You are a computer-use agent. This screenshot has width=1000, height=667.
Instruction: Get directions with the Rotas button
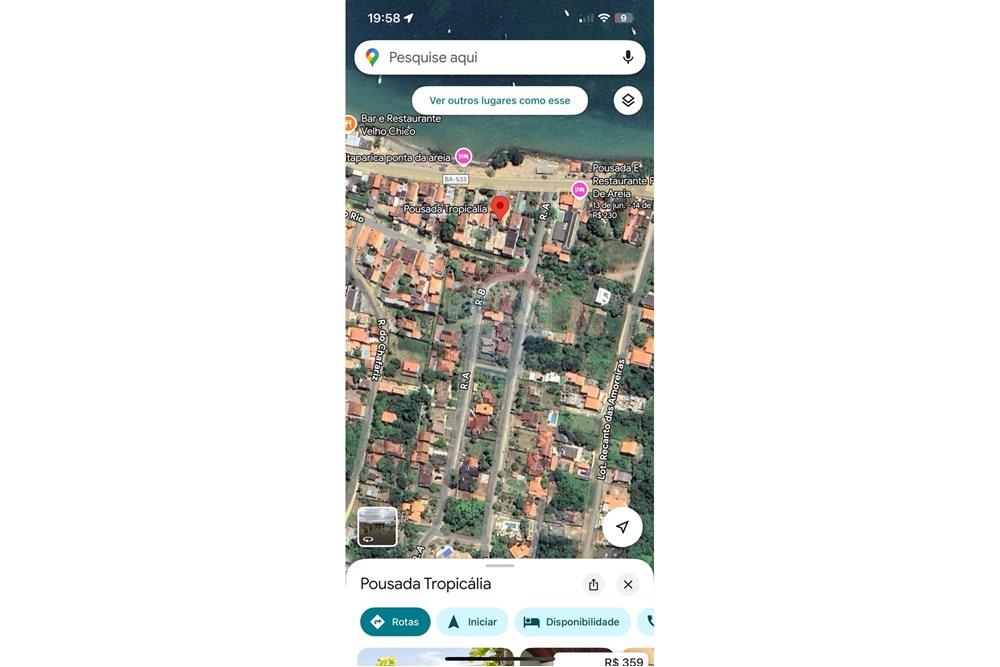click(x=395, y=622)
